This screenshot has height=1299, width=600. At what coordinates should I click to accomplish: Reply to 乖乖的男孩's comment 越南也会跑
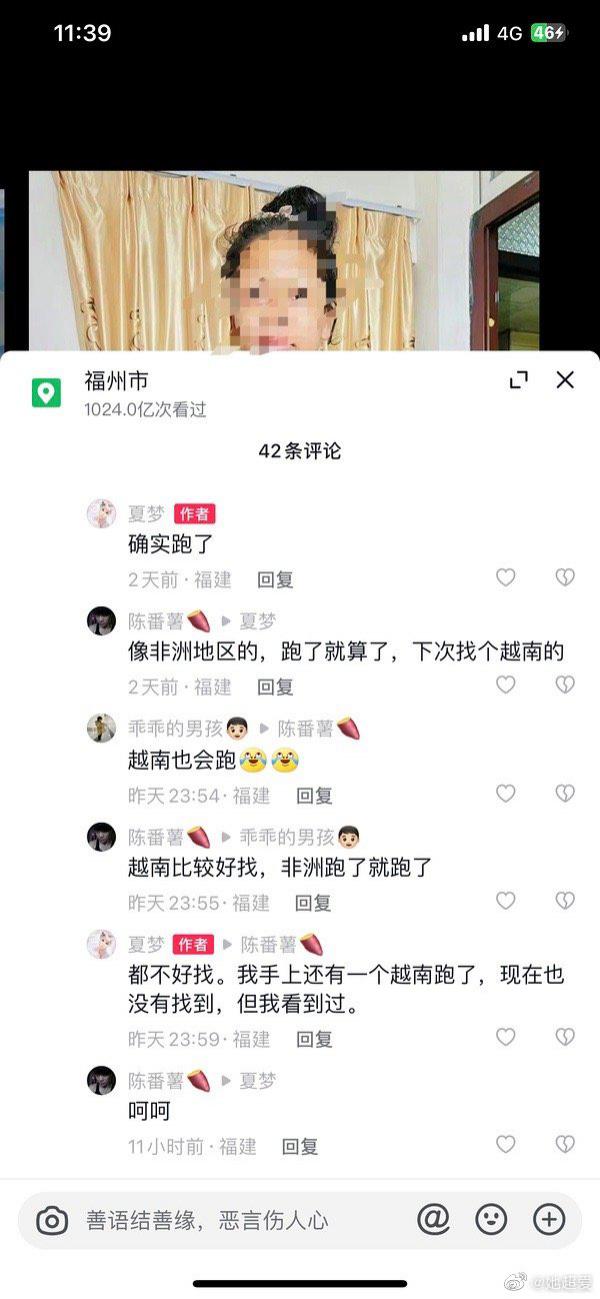point(314,796)
